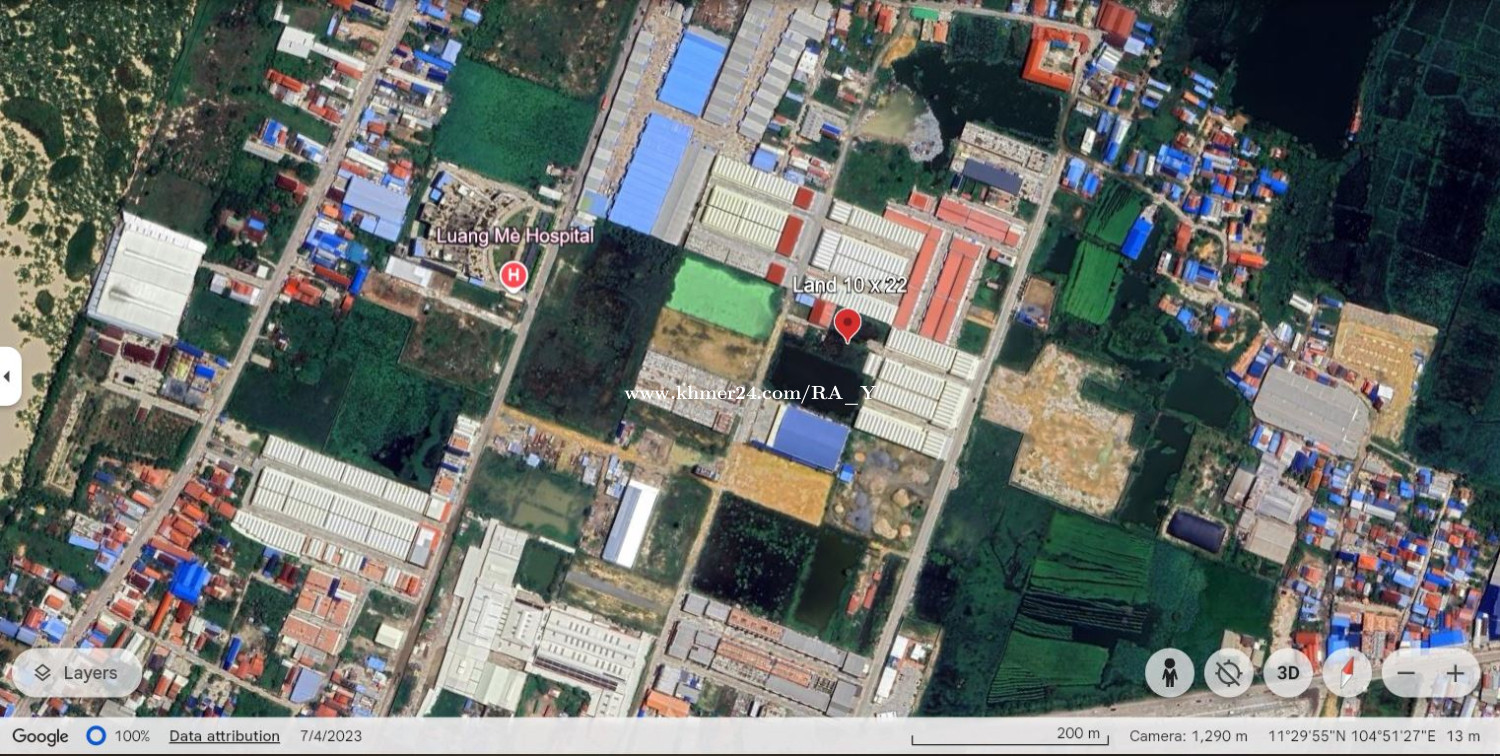Zoom out with the minus button
1500x756 pixels.
(x=1407, y=673)
